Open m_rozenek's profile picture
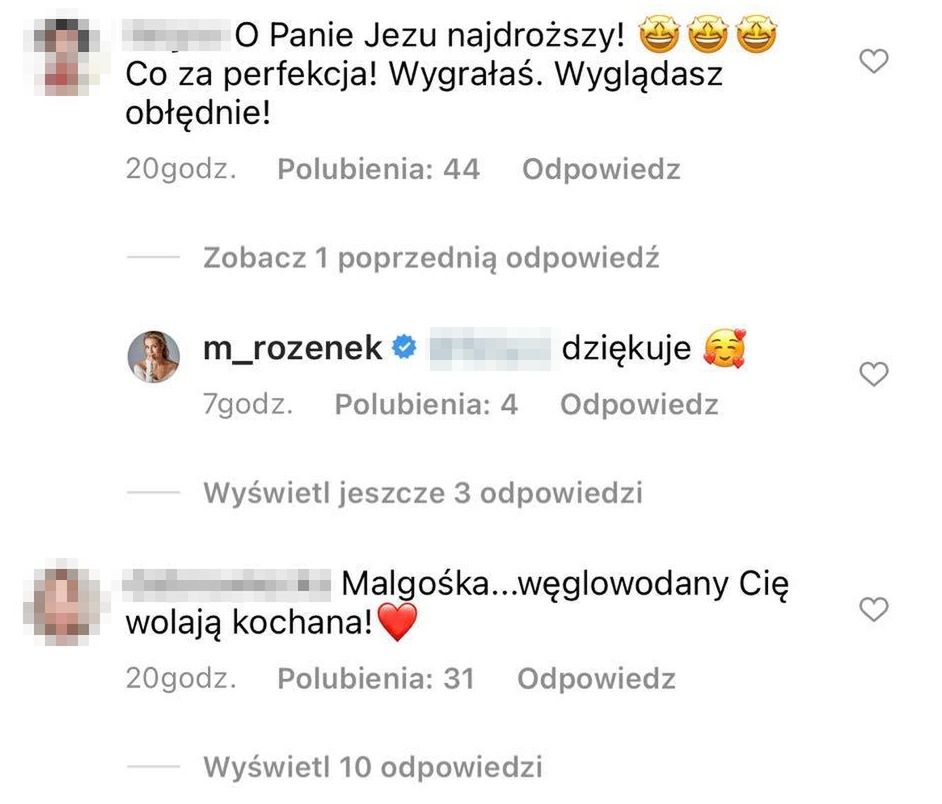 click(x=154, y=357)
